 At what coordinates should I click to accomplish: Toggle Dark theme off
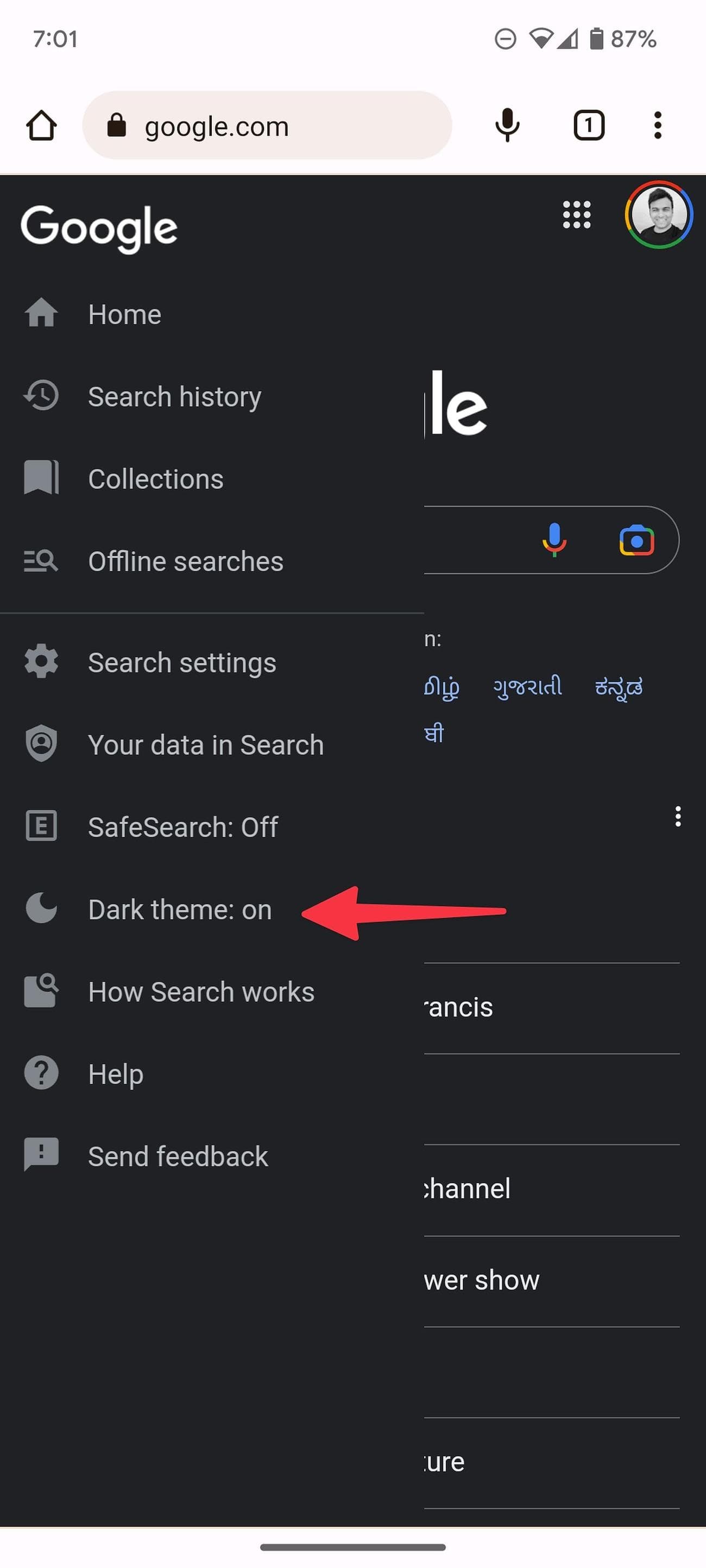pos(180,909)
